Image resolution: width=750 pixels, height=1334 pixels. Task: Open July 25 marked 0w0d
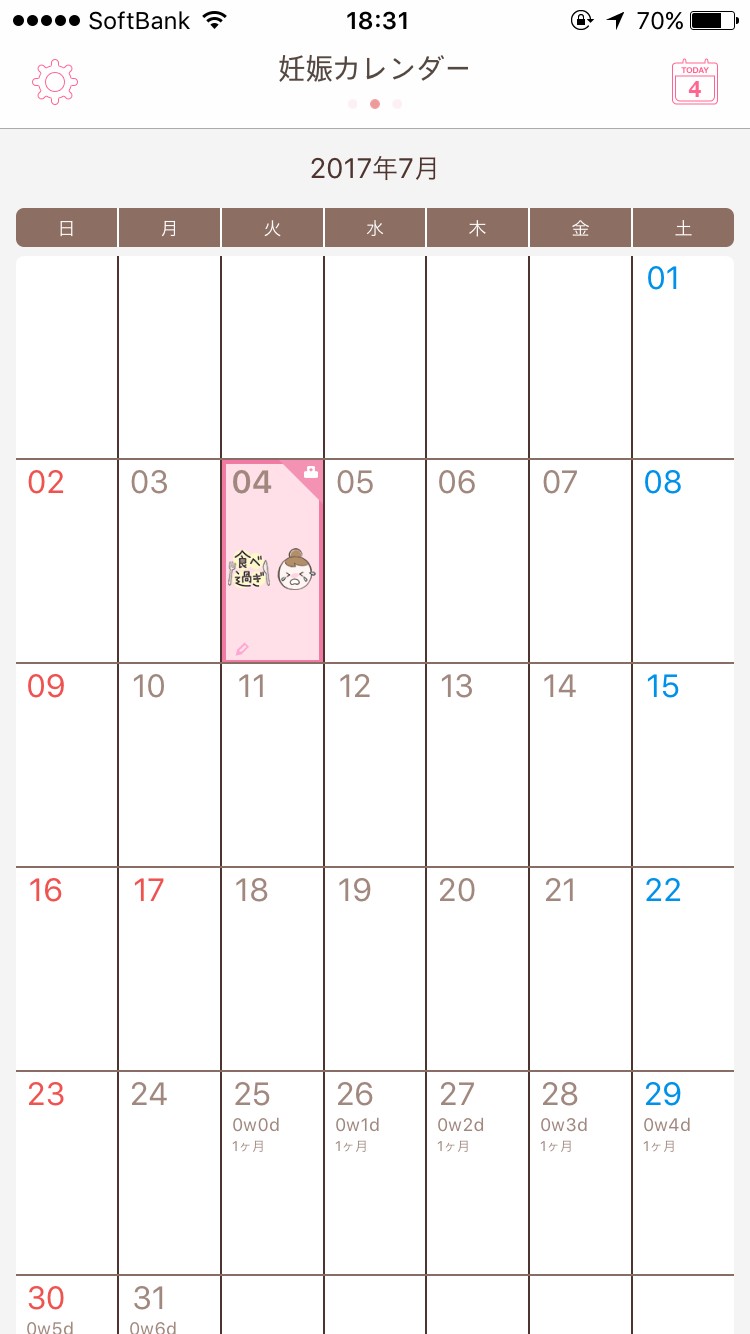click(x=272, y=1172)
